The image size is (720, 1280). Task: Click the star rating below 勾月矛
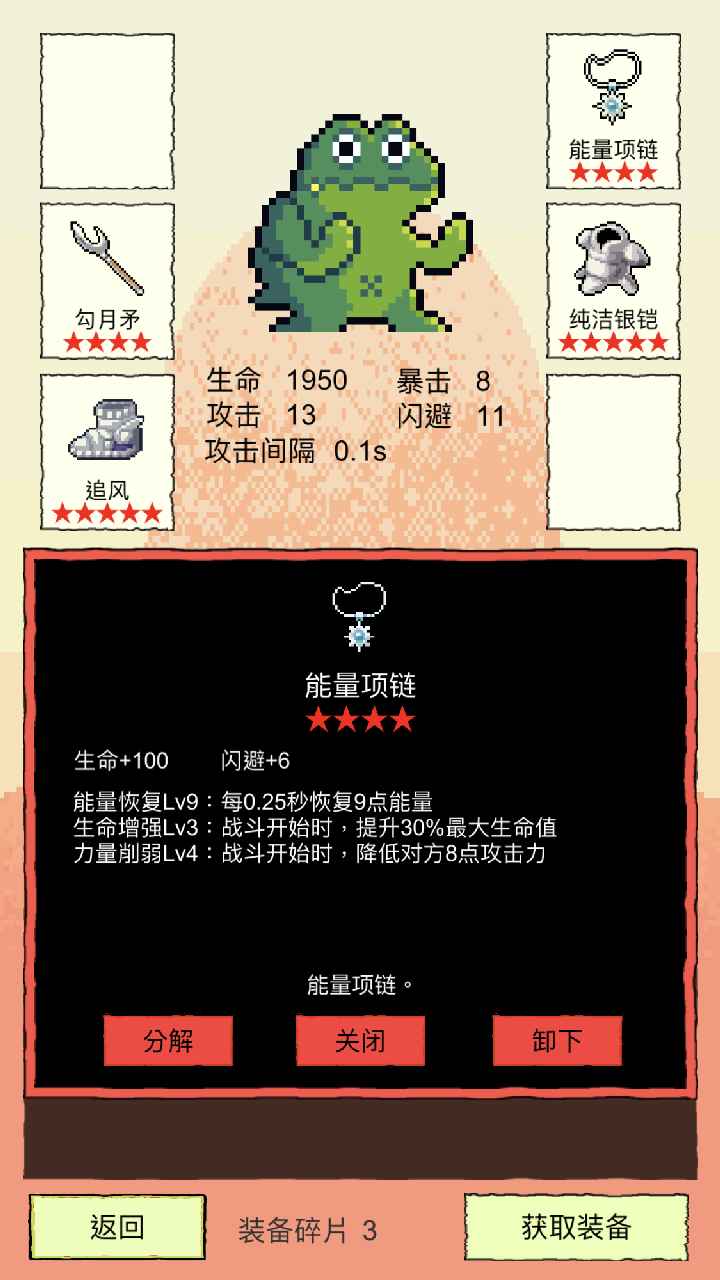105,340
